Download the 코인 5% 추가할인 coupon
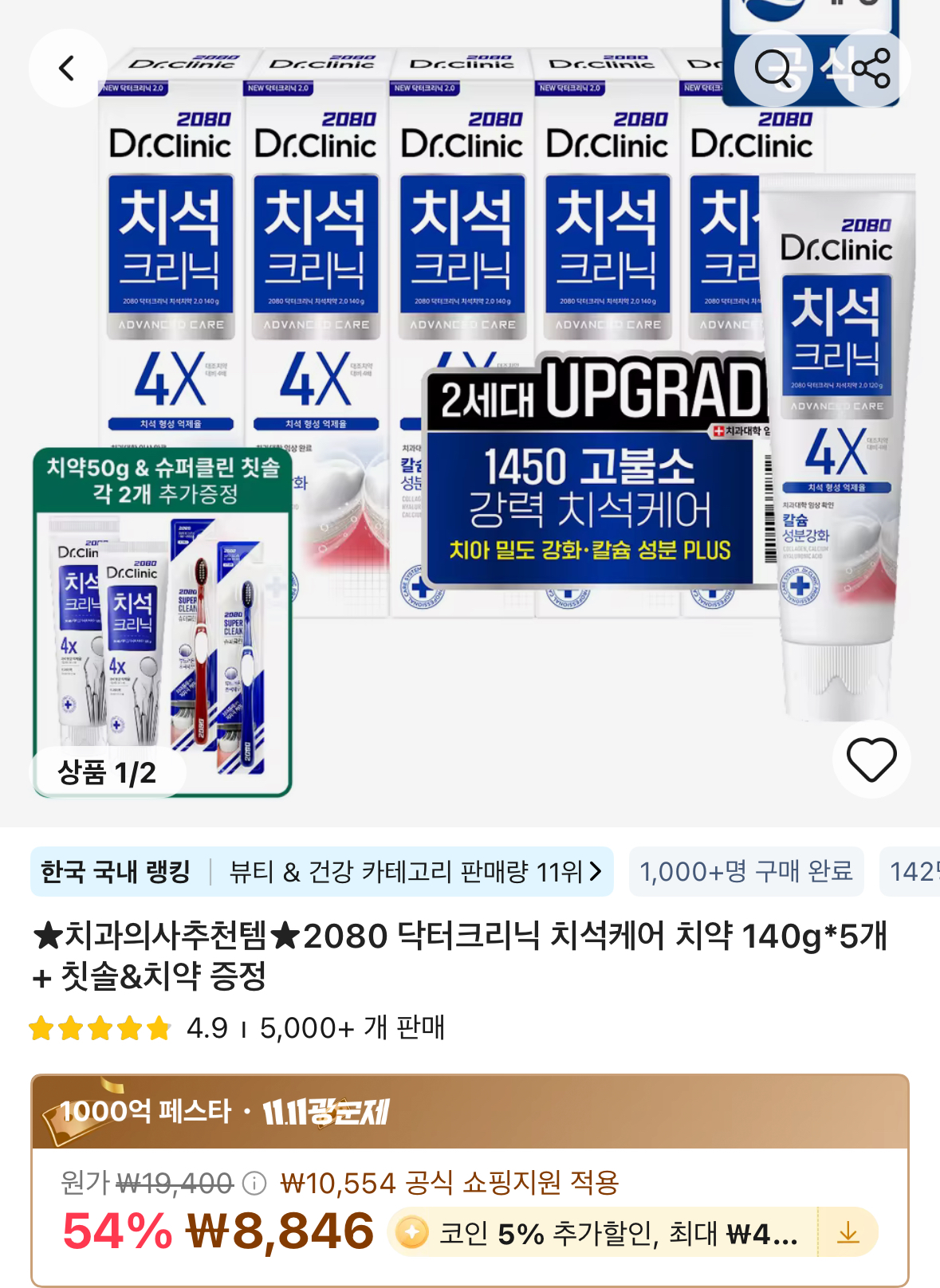 (x=848, y=1233)
